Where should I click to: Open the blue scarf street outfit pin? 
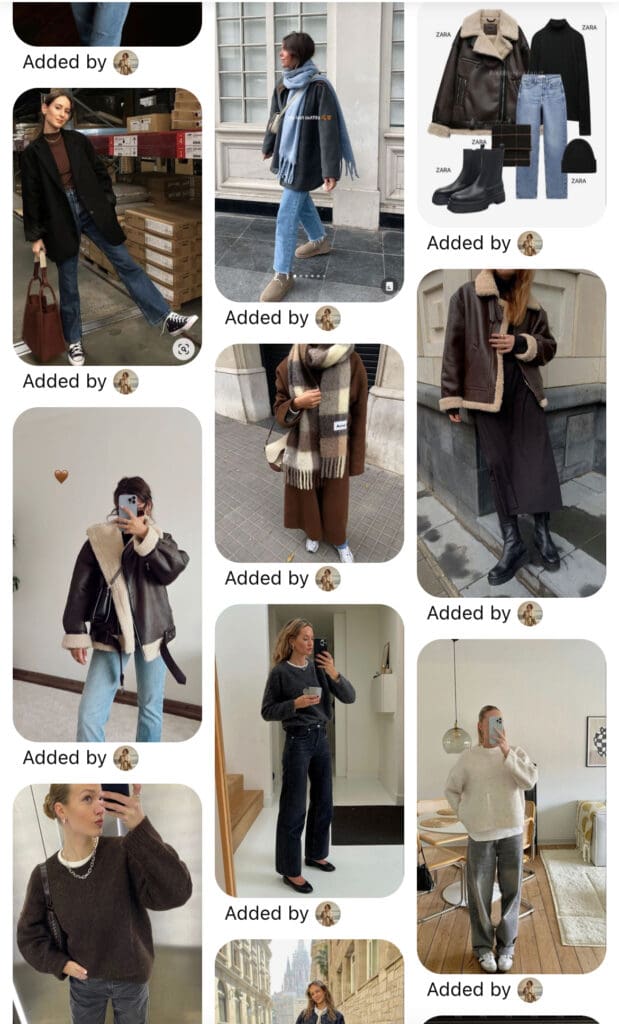[x=309, y=150]
